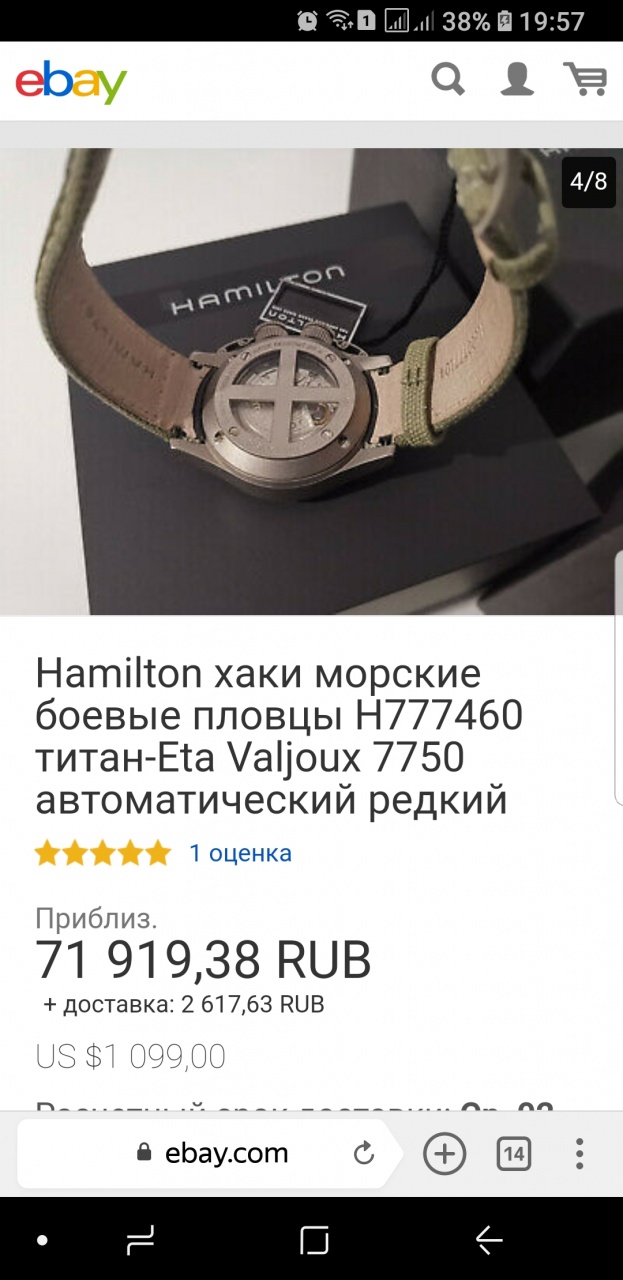This screenshot has width=623, height=1280.
Task: Open the browser overflow menu
Action: coord(580,1154)
